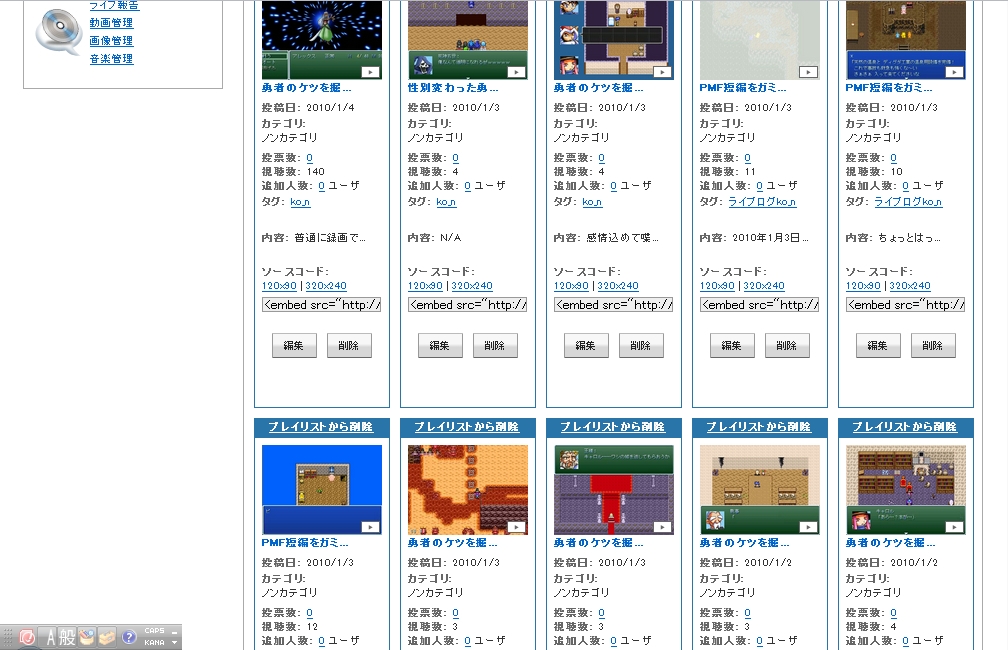Screen dimensions: 1008x650
Task: Remove the 12-view PMF短編 video from the playlist
Action: click(x=322, y=427)
